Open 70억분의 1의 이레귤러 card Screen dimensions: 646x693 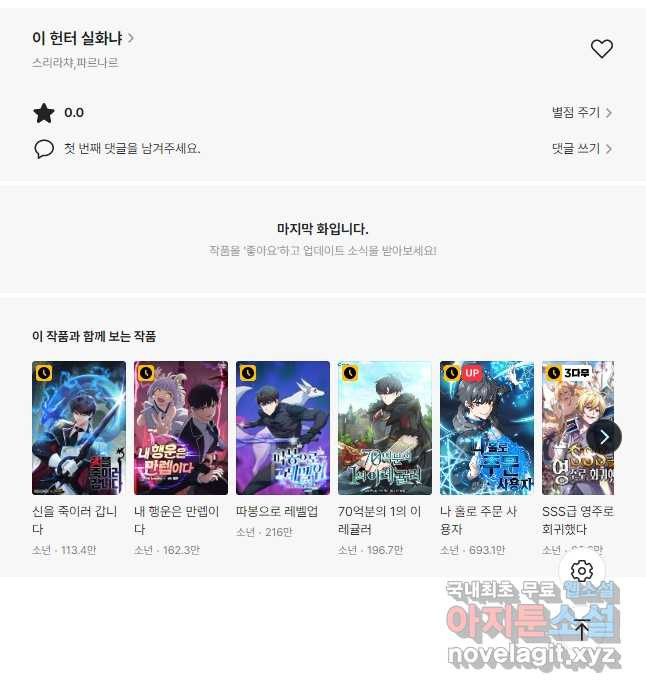pyautogui.click(x=385, y=428)
